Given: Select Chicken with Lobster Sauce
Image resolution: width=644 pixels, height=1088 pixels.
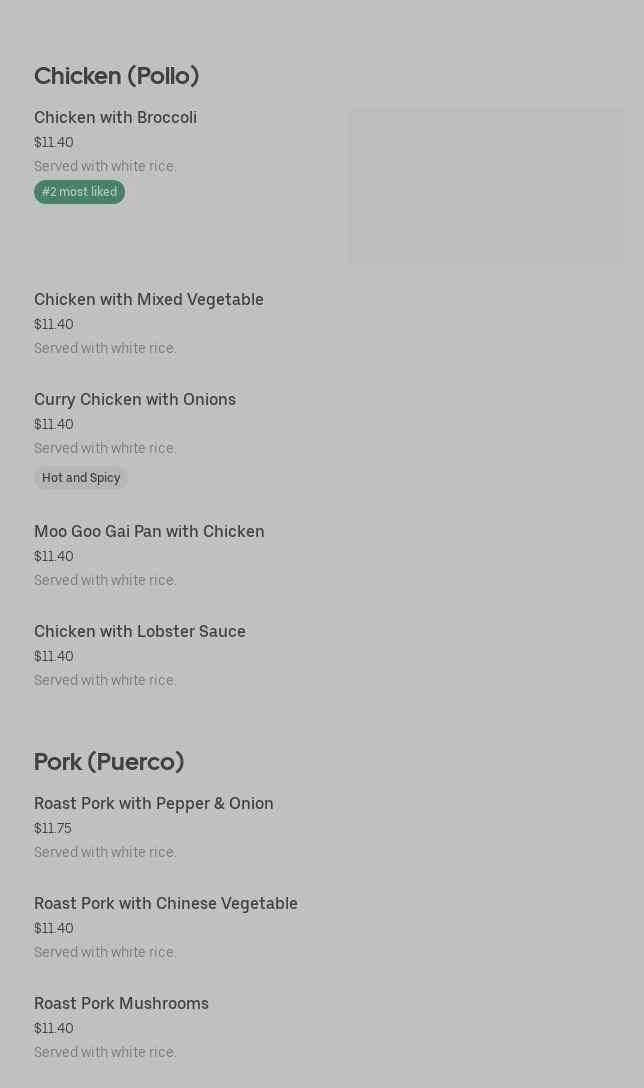Looking at the screenshot, I should click(140, 632).
